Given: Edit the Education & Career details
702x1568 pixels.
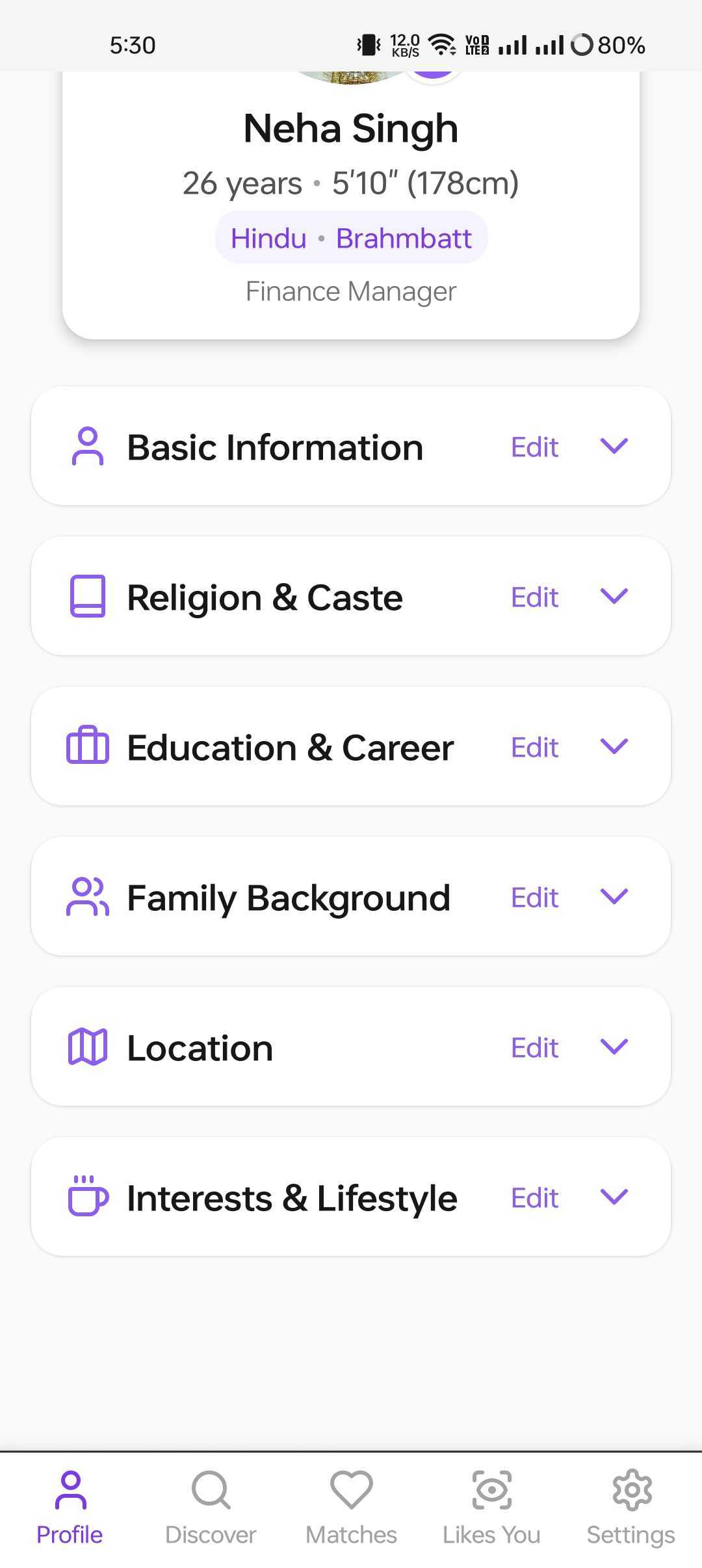Looking at the screenshot, I should coord(534,746).
